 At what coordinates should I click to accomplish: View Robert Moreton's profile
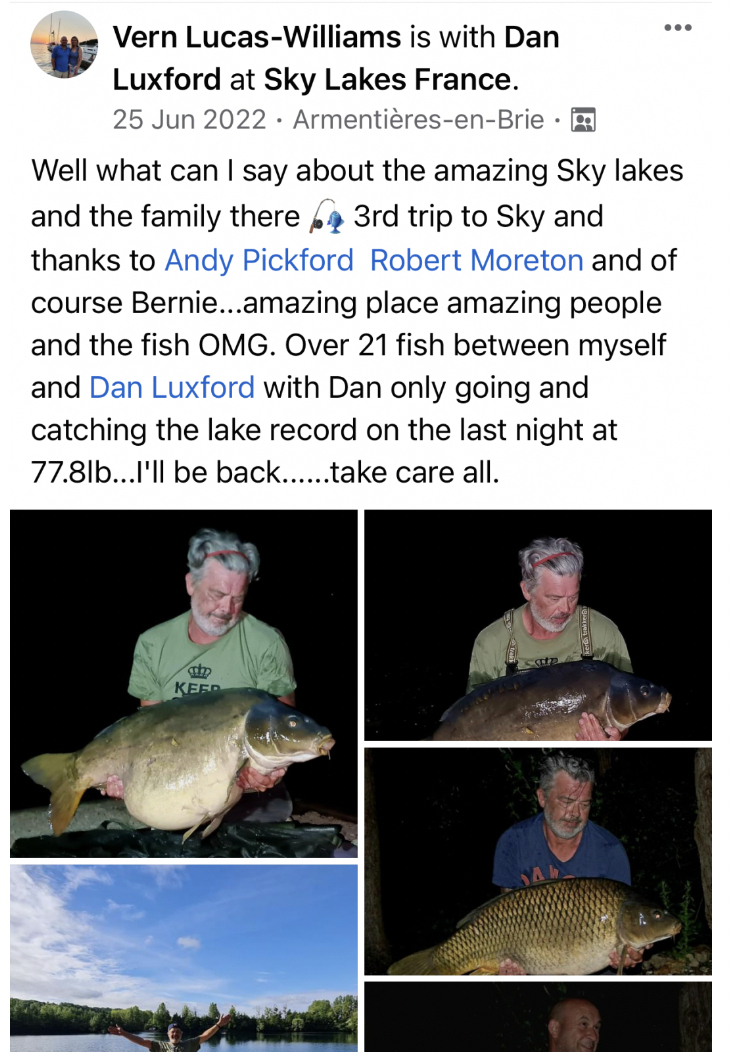click(476, 261)
